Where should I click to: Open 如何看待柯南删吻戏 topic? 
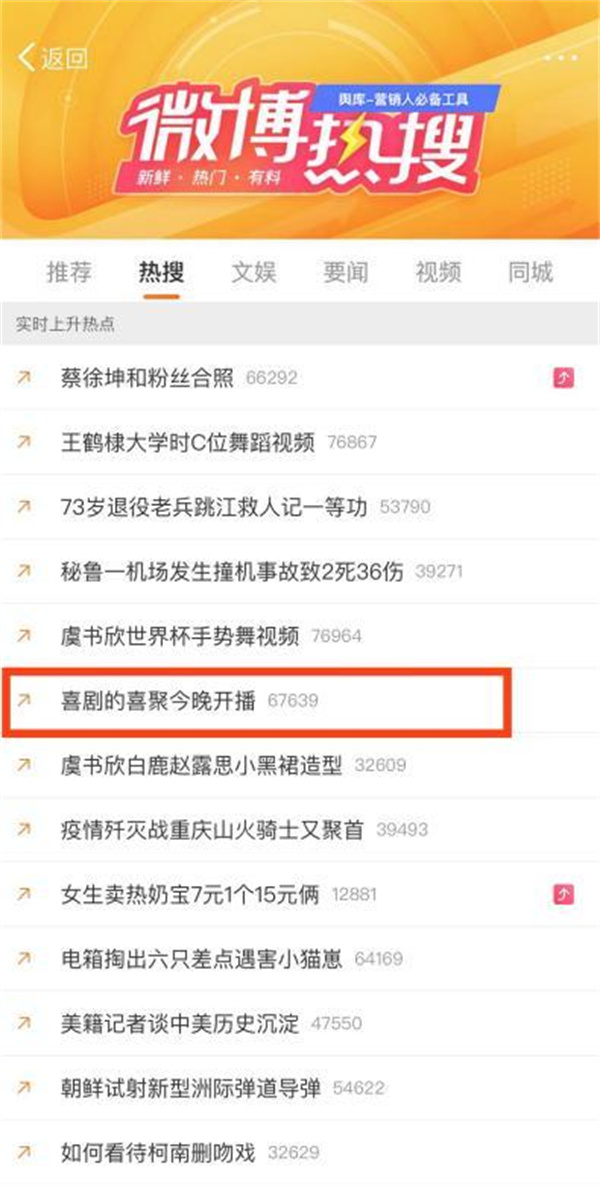tap(158, 1152)
